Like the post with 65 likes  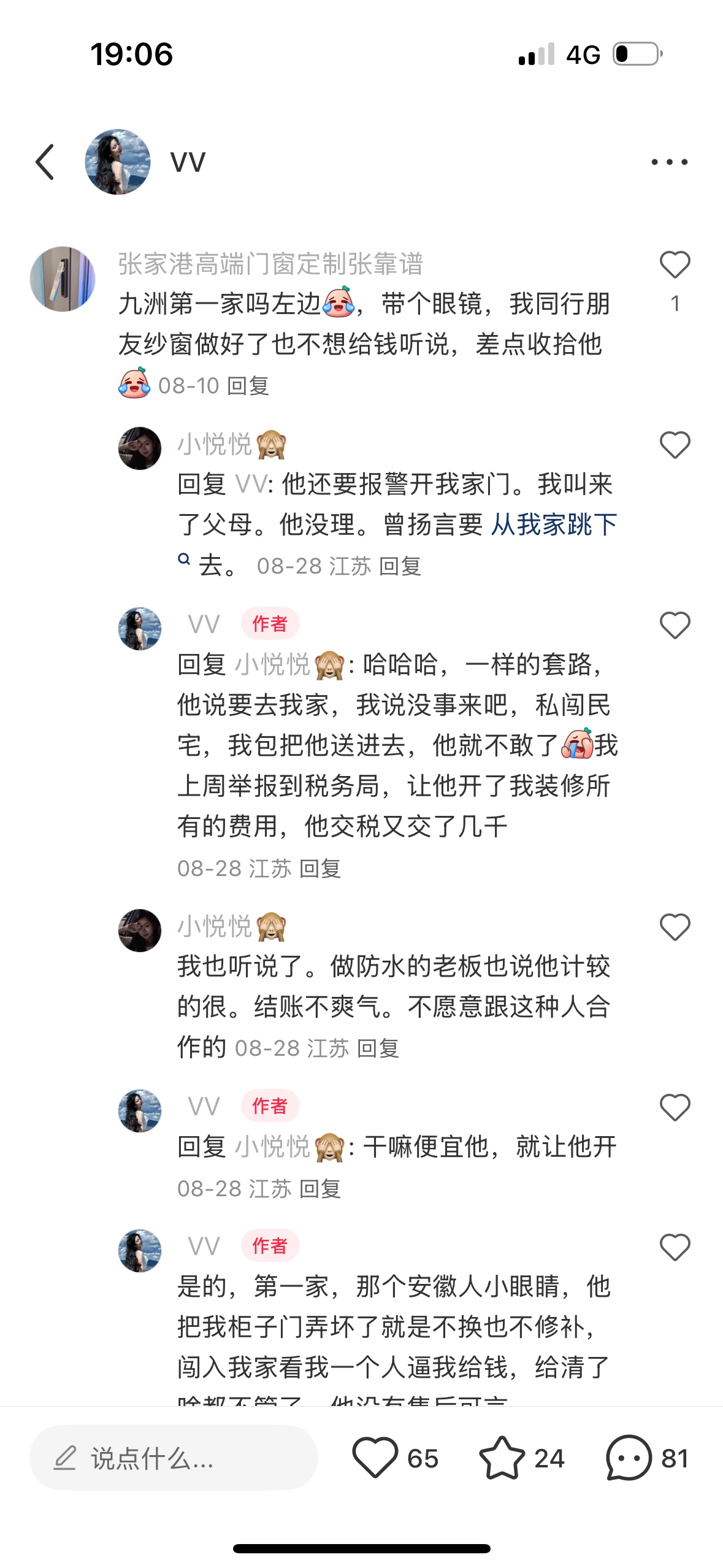pyautogui.click(x=375, y=1458)
